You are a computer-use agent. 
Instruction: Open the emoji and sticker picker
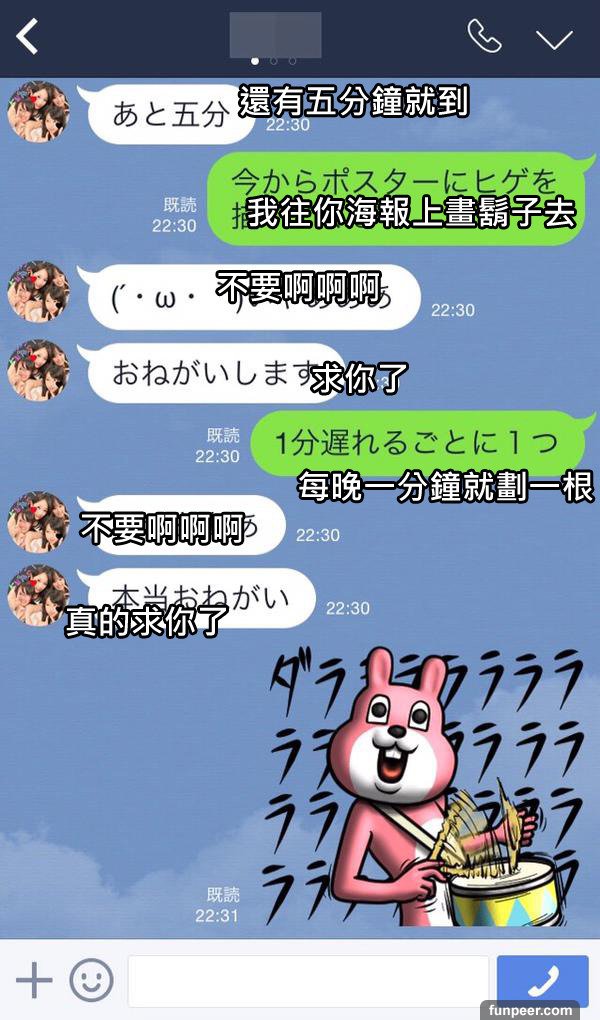[x=91, y=981]
